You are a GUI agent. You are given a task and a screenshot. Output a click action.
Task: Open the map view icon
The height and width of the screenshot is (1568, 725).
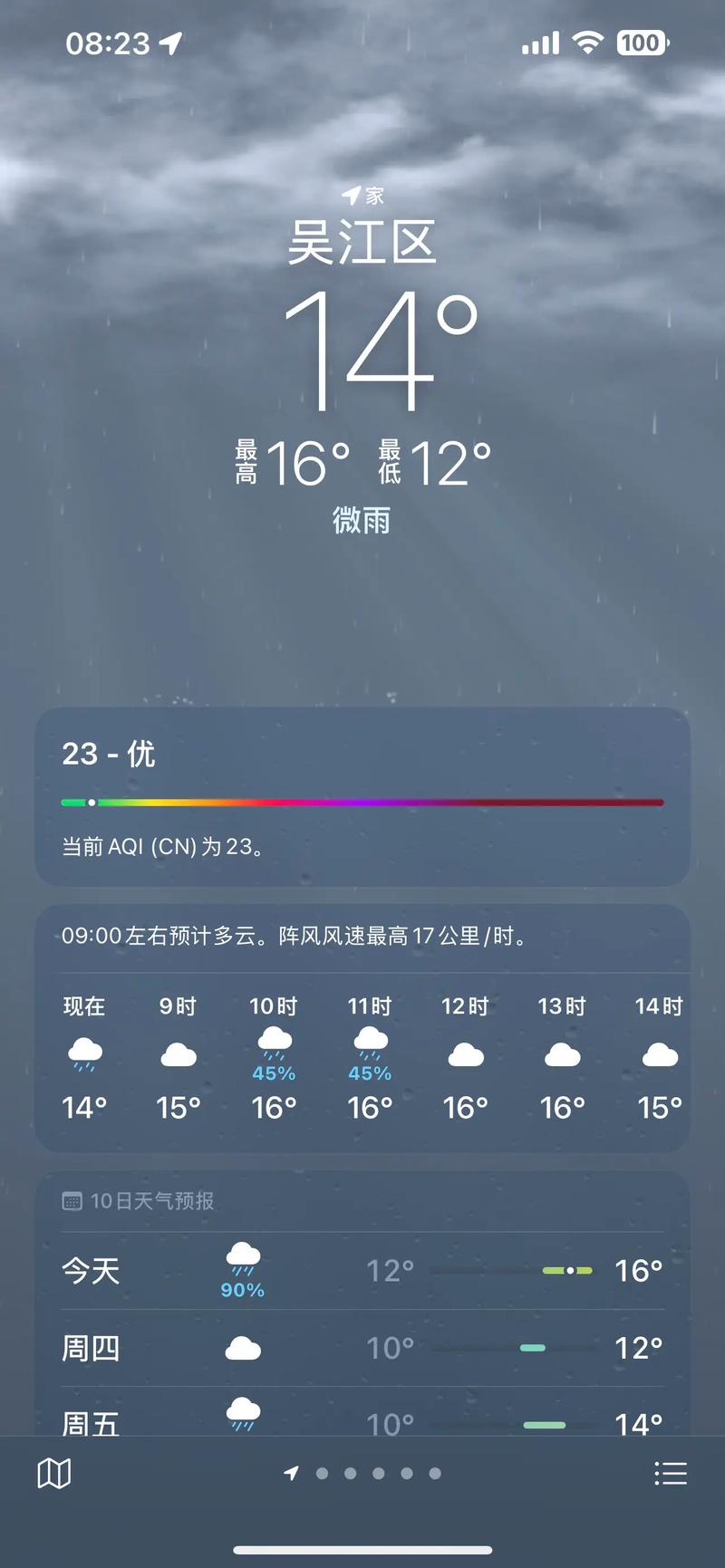(54, 1474)
